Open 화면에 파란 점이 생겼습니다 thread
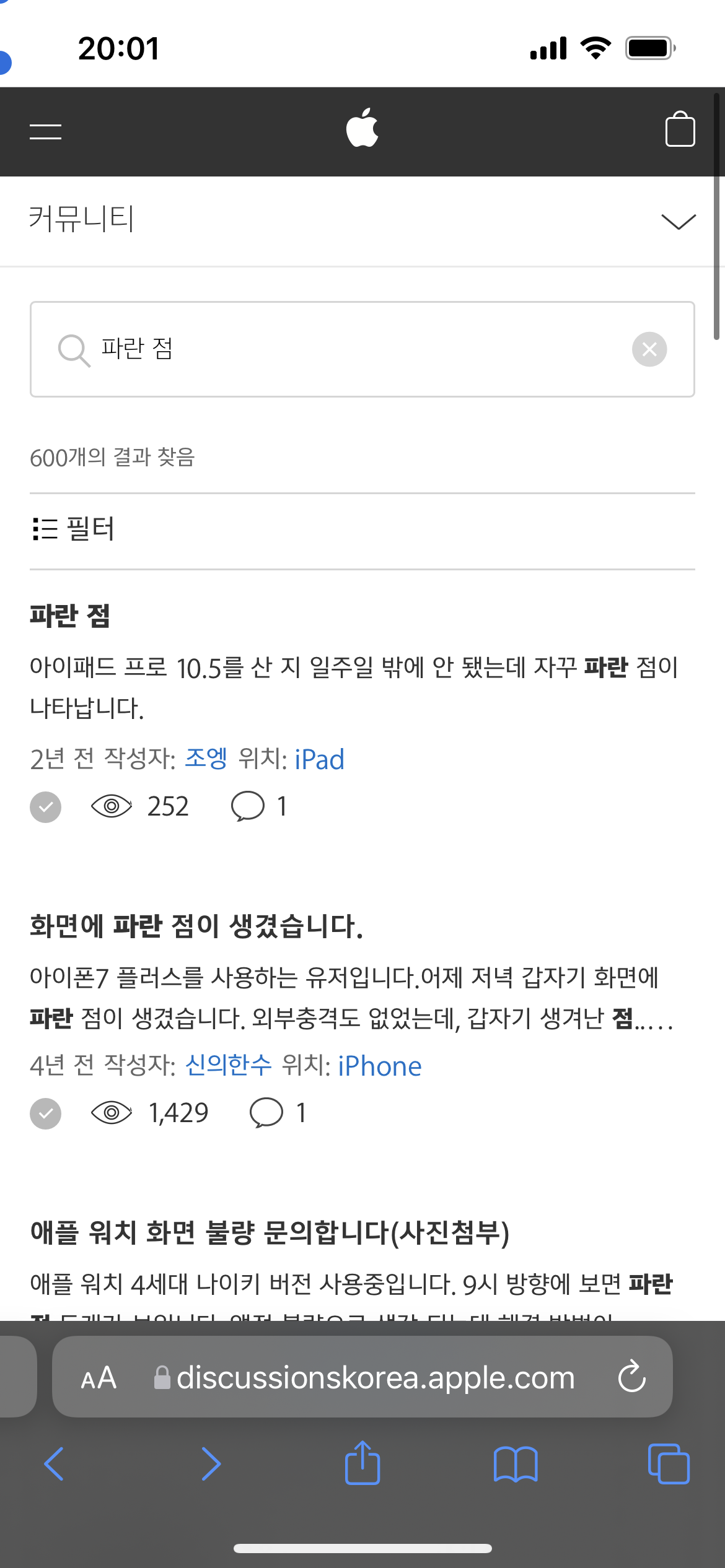 click(196, 926)
